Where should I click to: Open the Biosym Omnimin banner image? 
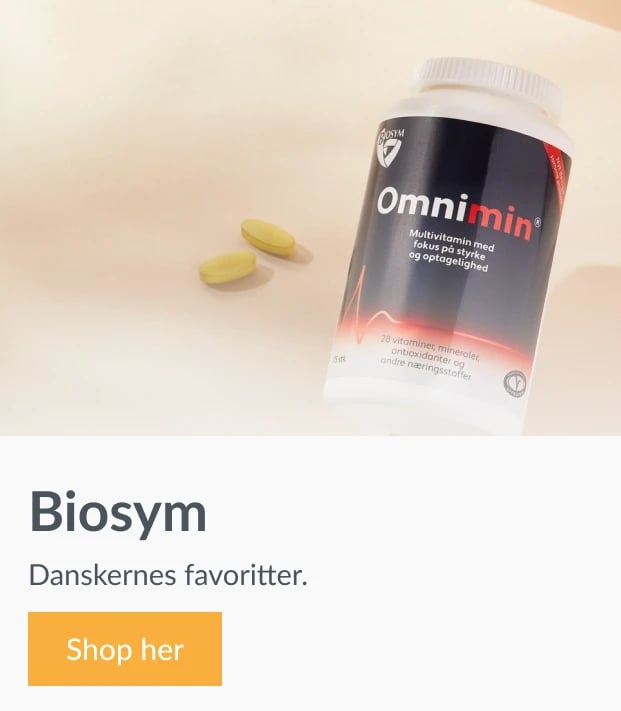(310, 218)
